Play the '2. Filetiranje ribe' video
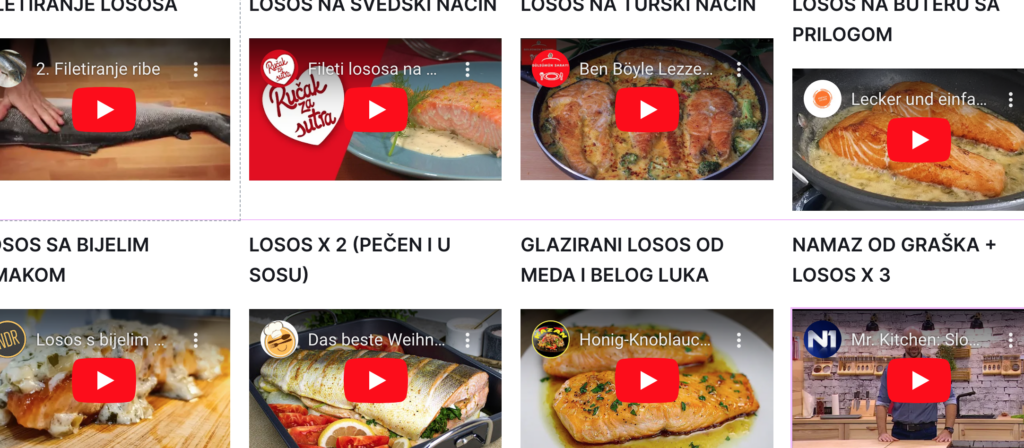The height and width of the screenshot is (448, 1024). point(103,109)
